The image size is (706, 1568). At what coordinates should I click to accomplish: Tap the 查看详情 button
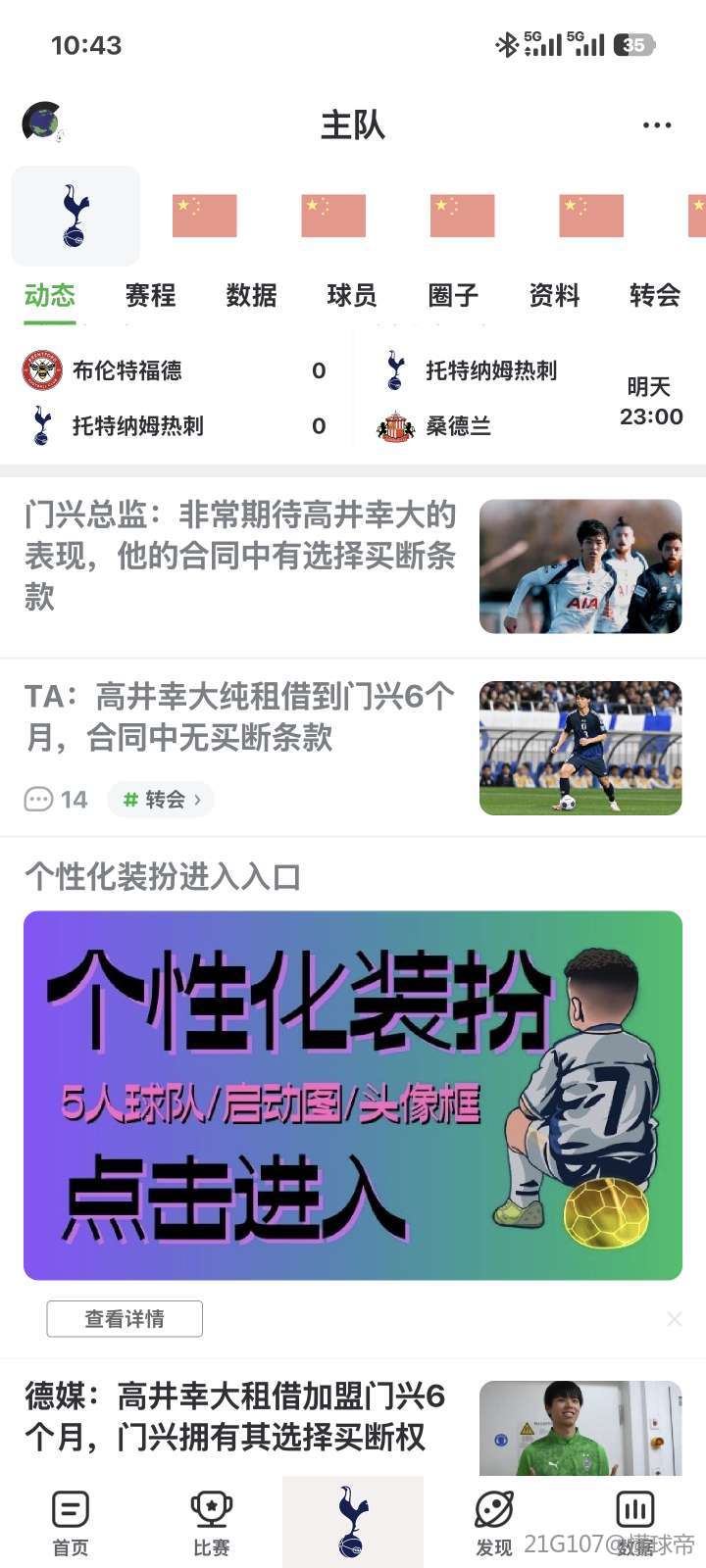[x=125, y=1319]
